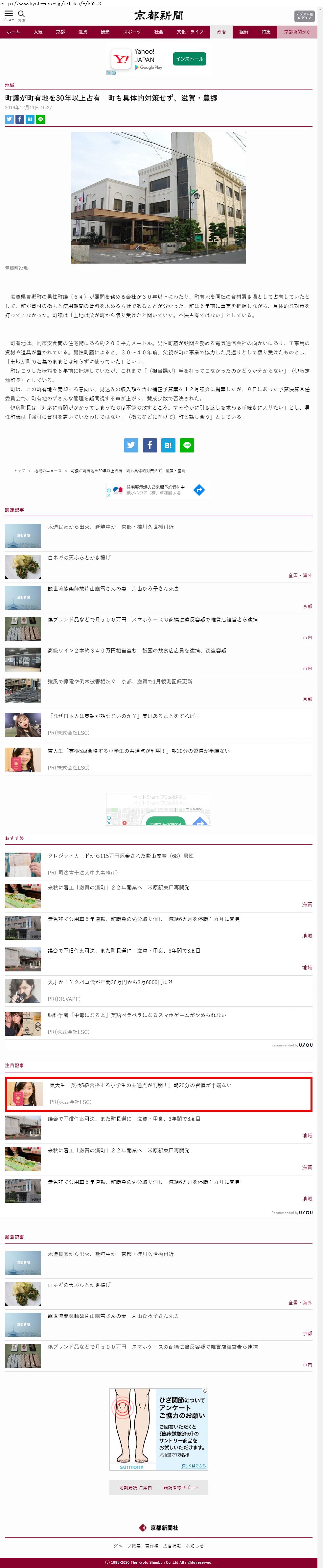Go to the スポーツ section
The image size is (323, 1568).
point(131,32)
